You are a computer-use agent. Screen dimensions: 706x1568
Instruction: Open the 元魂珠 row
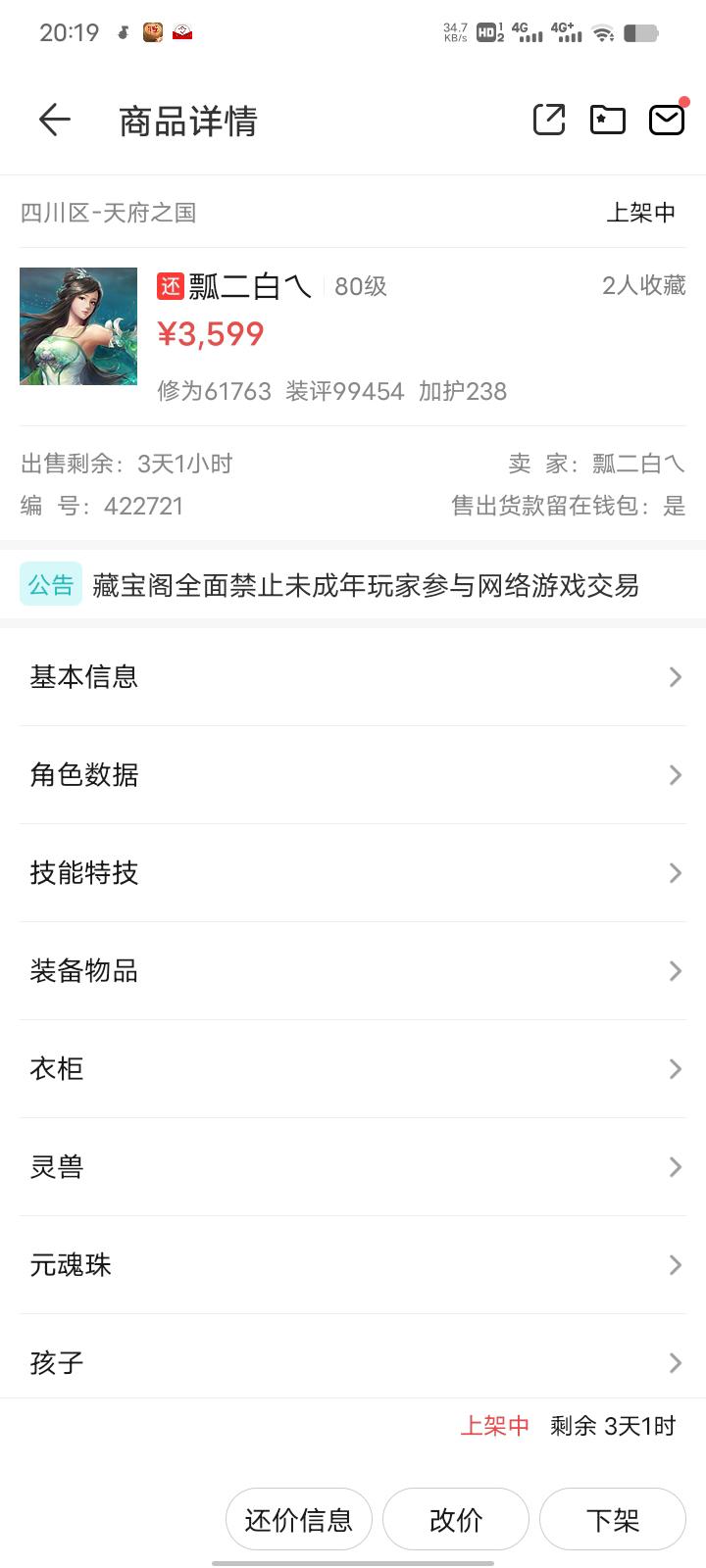(353, 1265)
